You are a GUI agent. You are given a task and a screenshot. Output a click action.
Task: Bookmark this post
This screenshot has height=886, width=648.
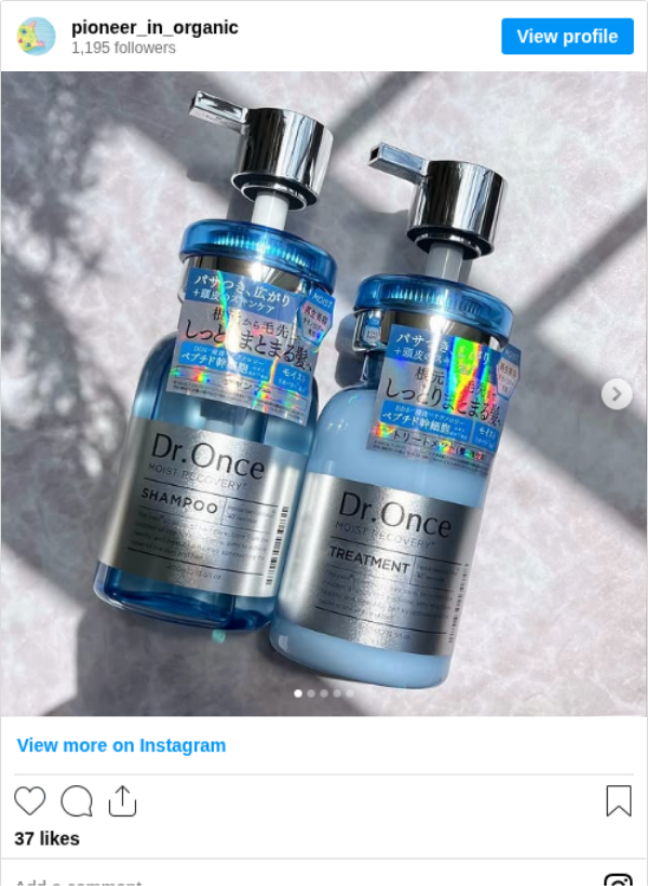[x=618, y=801]
